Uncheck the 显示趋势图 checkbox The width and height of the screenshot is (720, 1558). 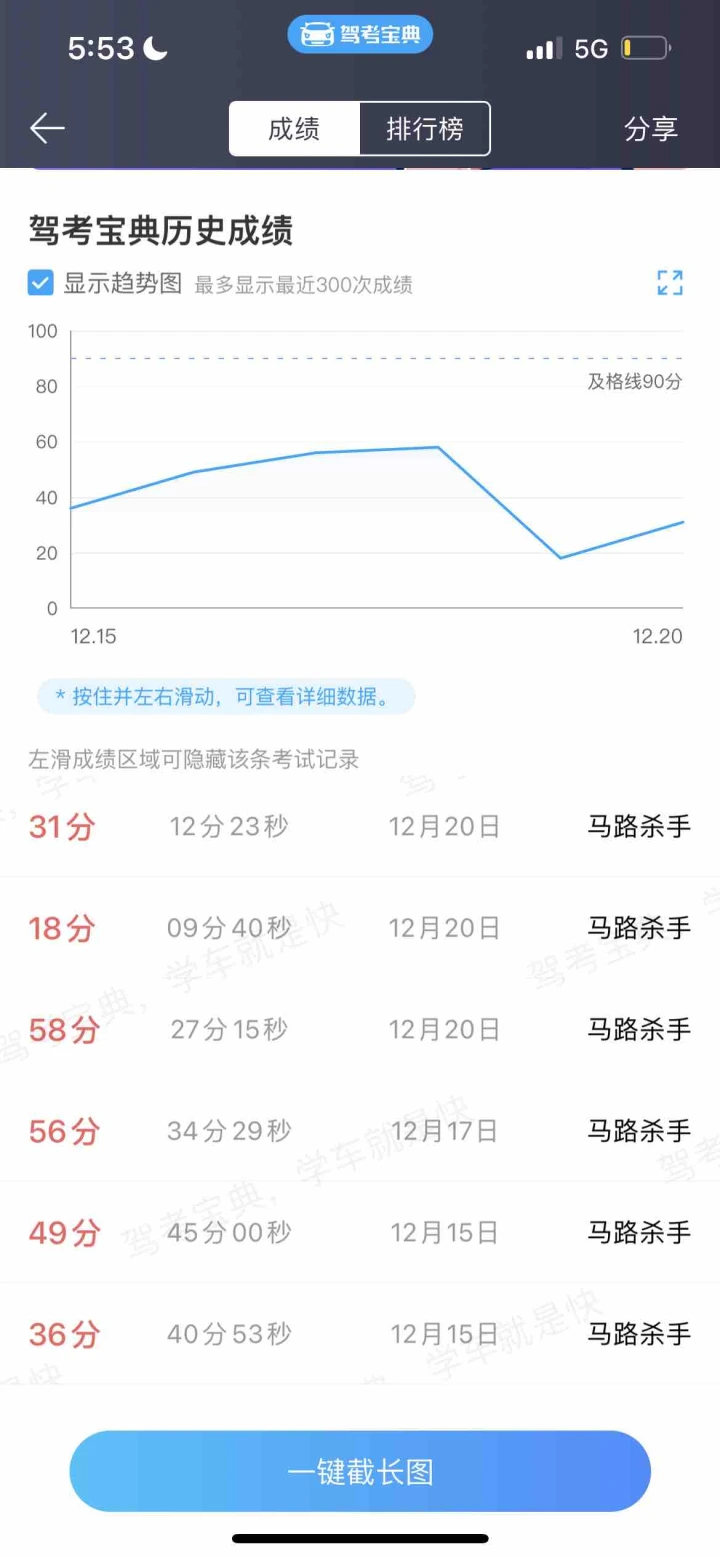[x=40, y=283]
